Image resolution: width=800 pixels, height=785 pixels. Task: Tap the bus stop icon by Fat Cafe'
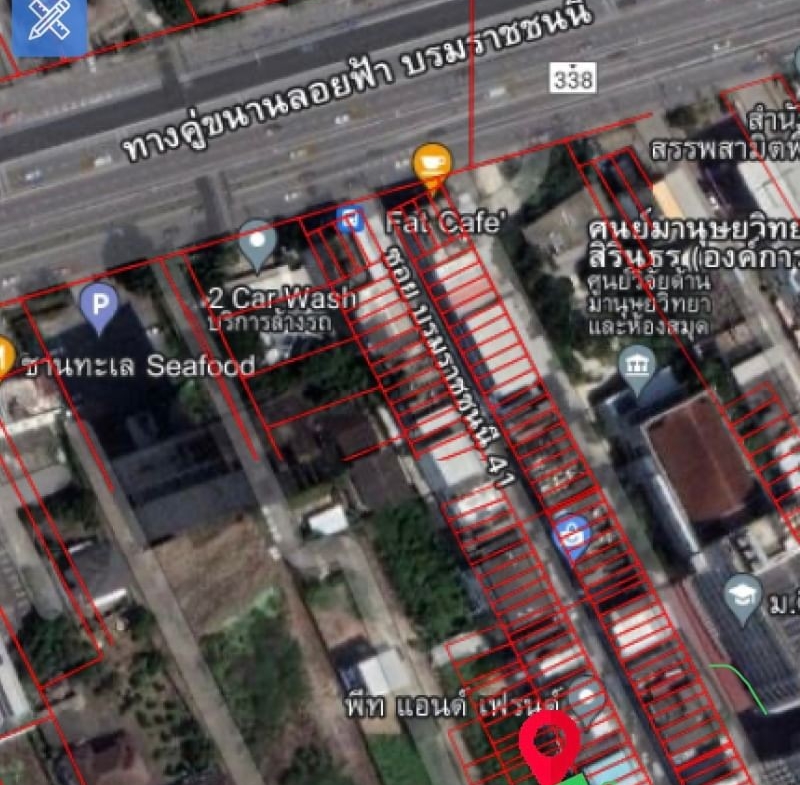click(x=351, y=218)
